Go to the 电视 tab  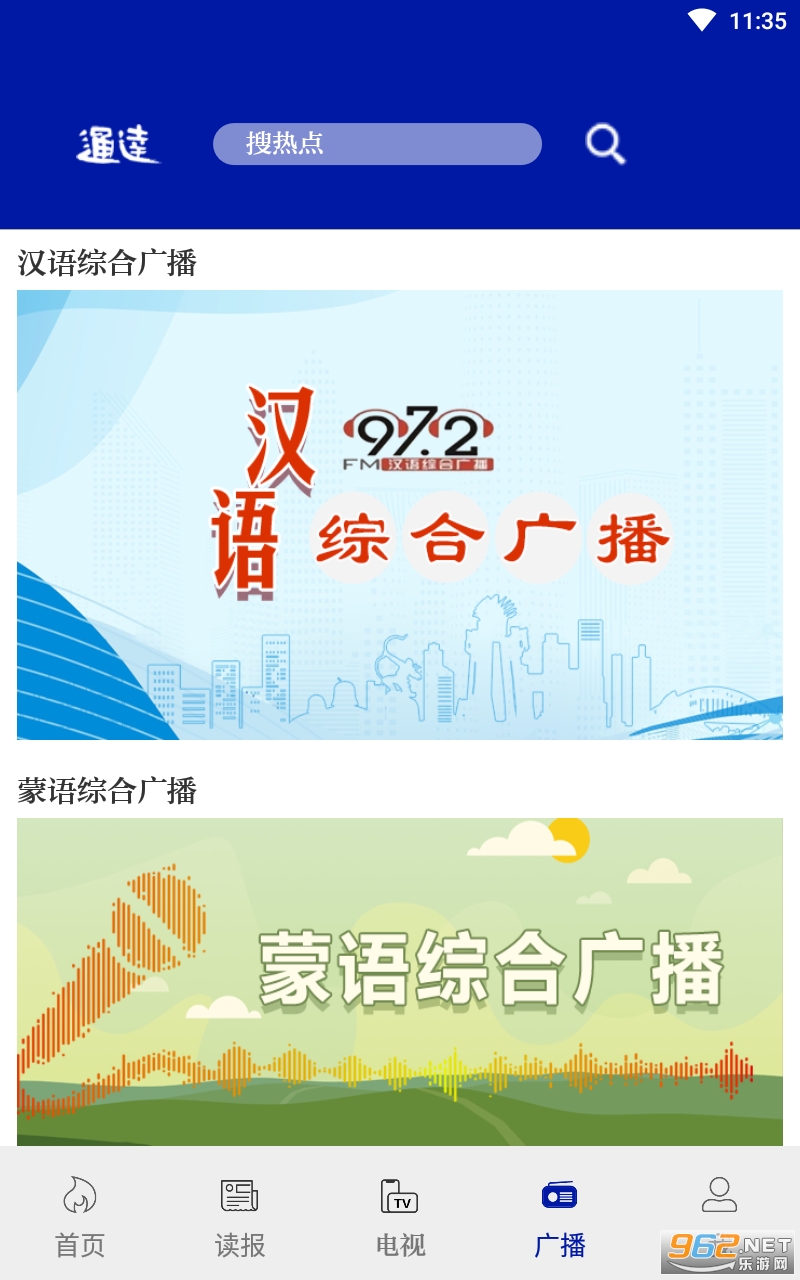(400, 1216)
